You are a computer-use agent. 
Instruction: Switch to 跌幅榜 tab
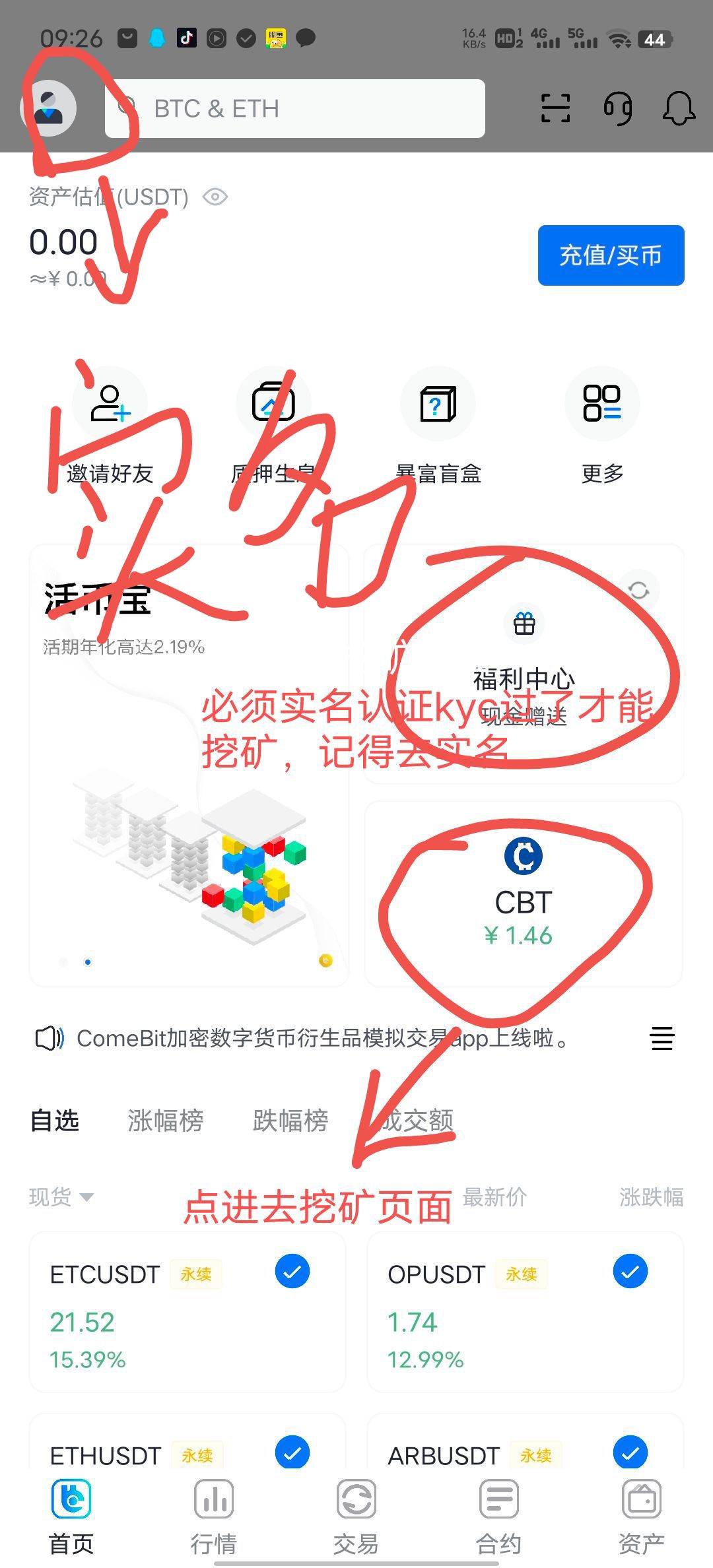[x=290, y=1121]
